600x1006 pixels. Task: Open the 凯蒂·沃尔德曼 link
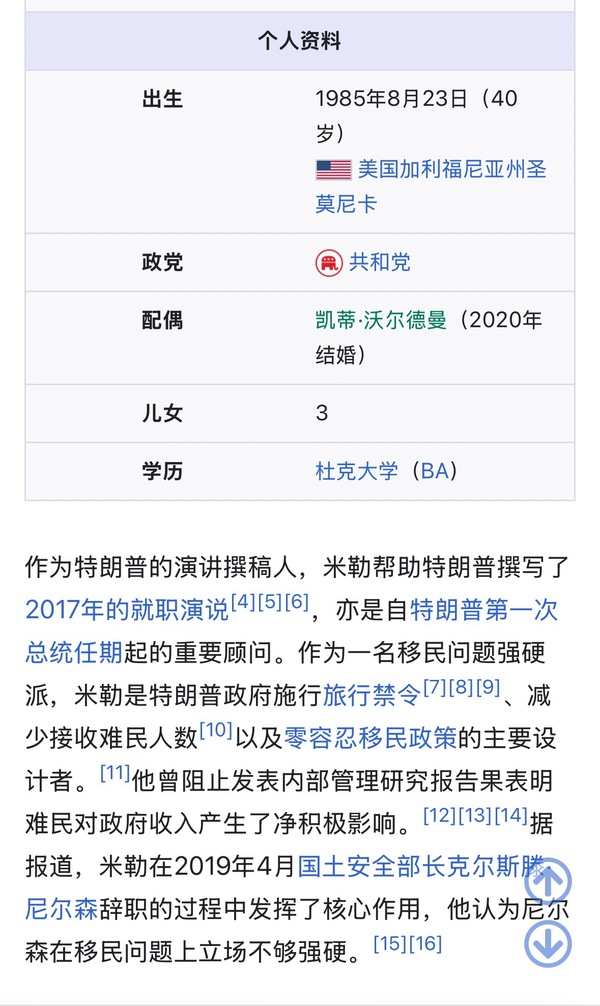tap(380, 320)
